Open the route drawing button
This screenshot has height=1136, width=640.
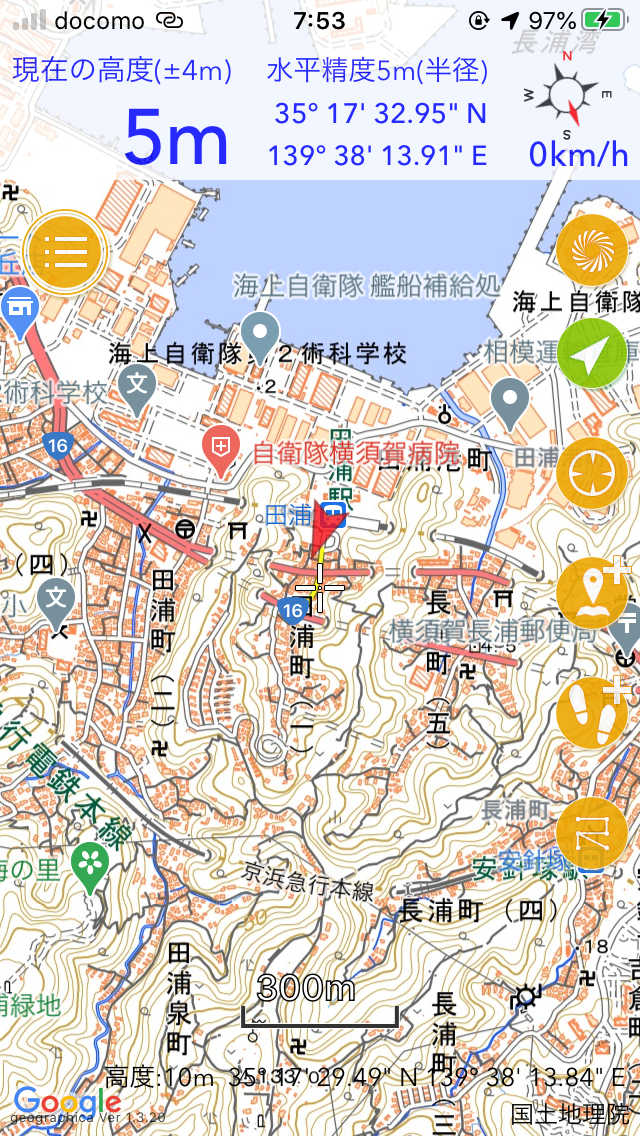tap(592, 834)
